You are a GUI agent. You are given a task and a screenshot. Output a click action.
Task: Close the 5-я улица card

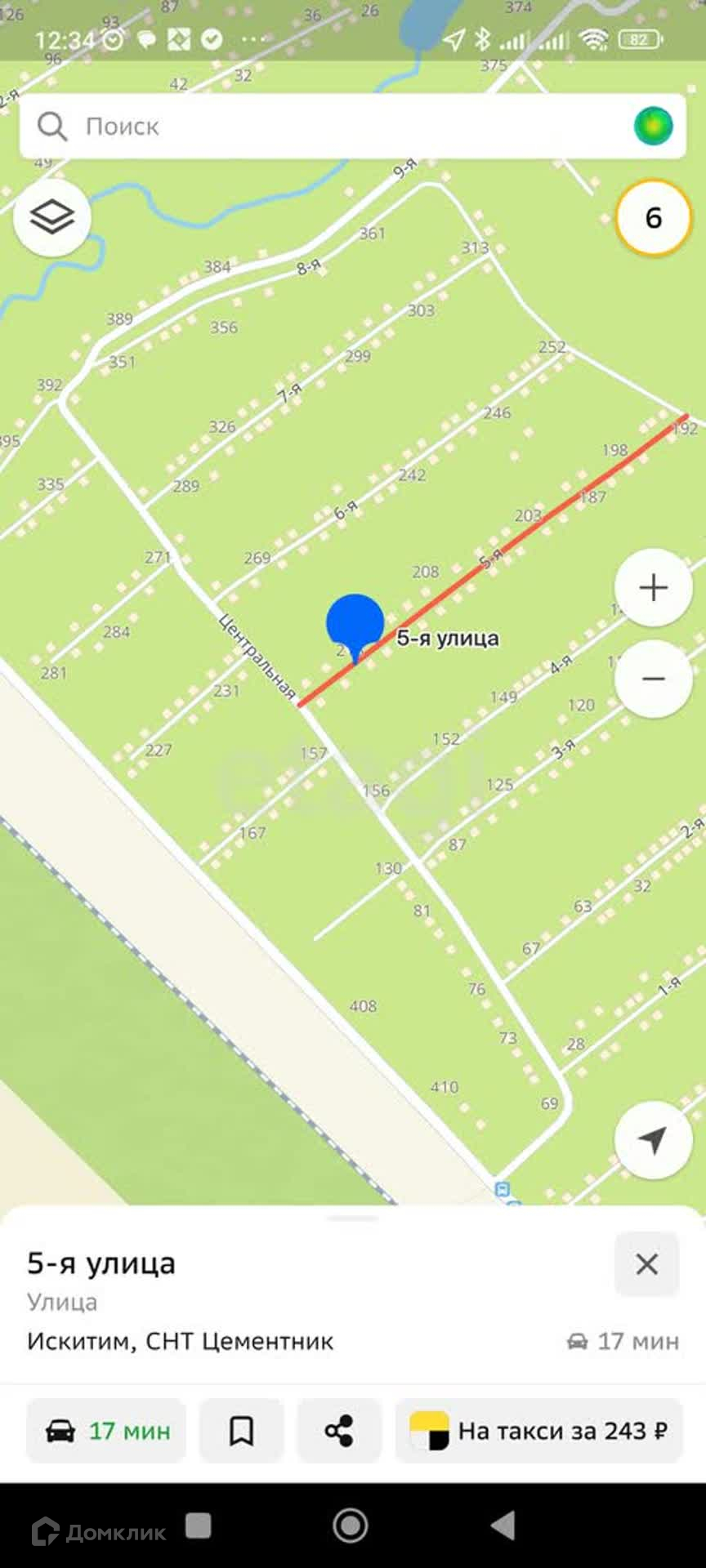point(646,1264)
